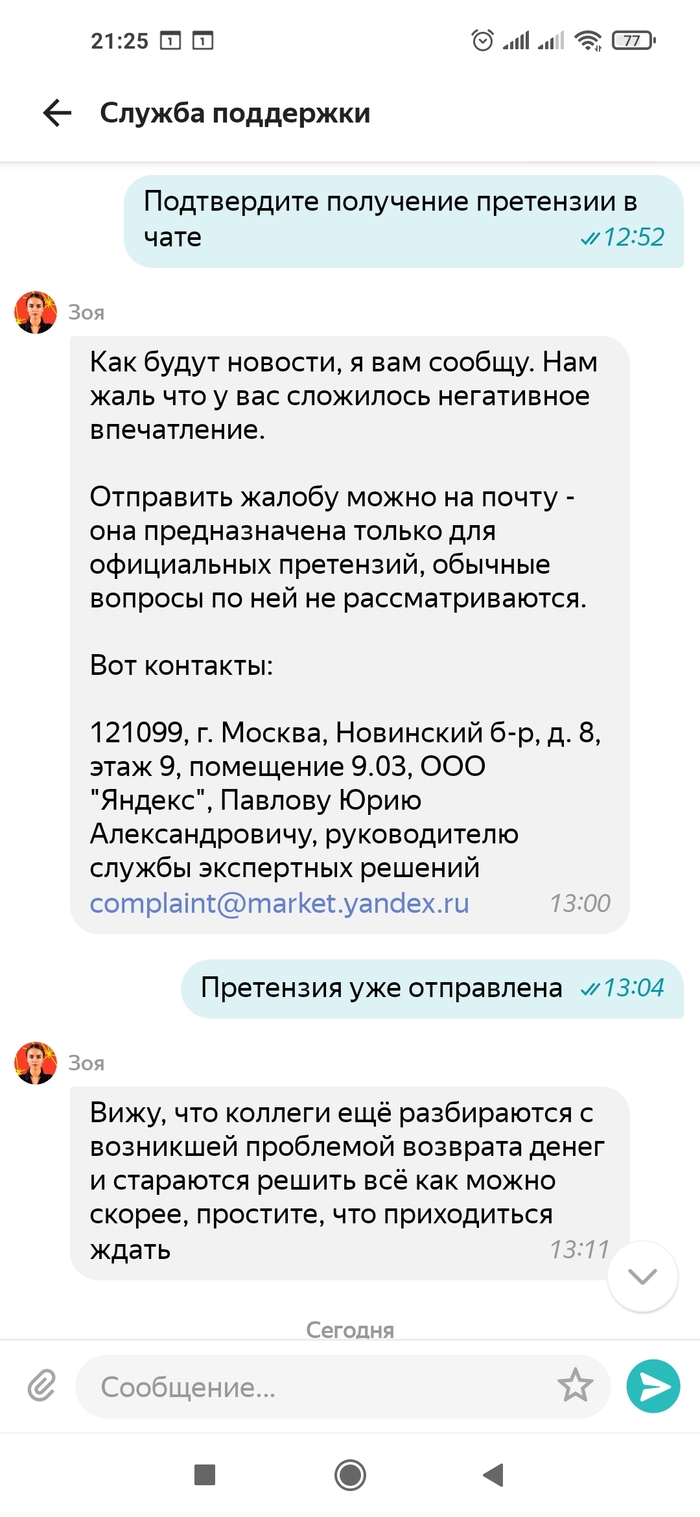Go to the system home screen
This screenshot has width=700, height=1517.
(350, 1474)
